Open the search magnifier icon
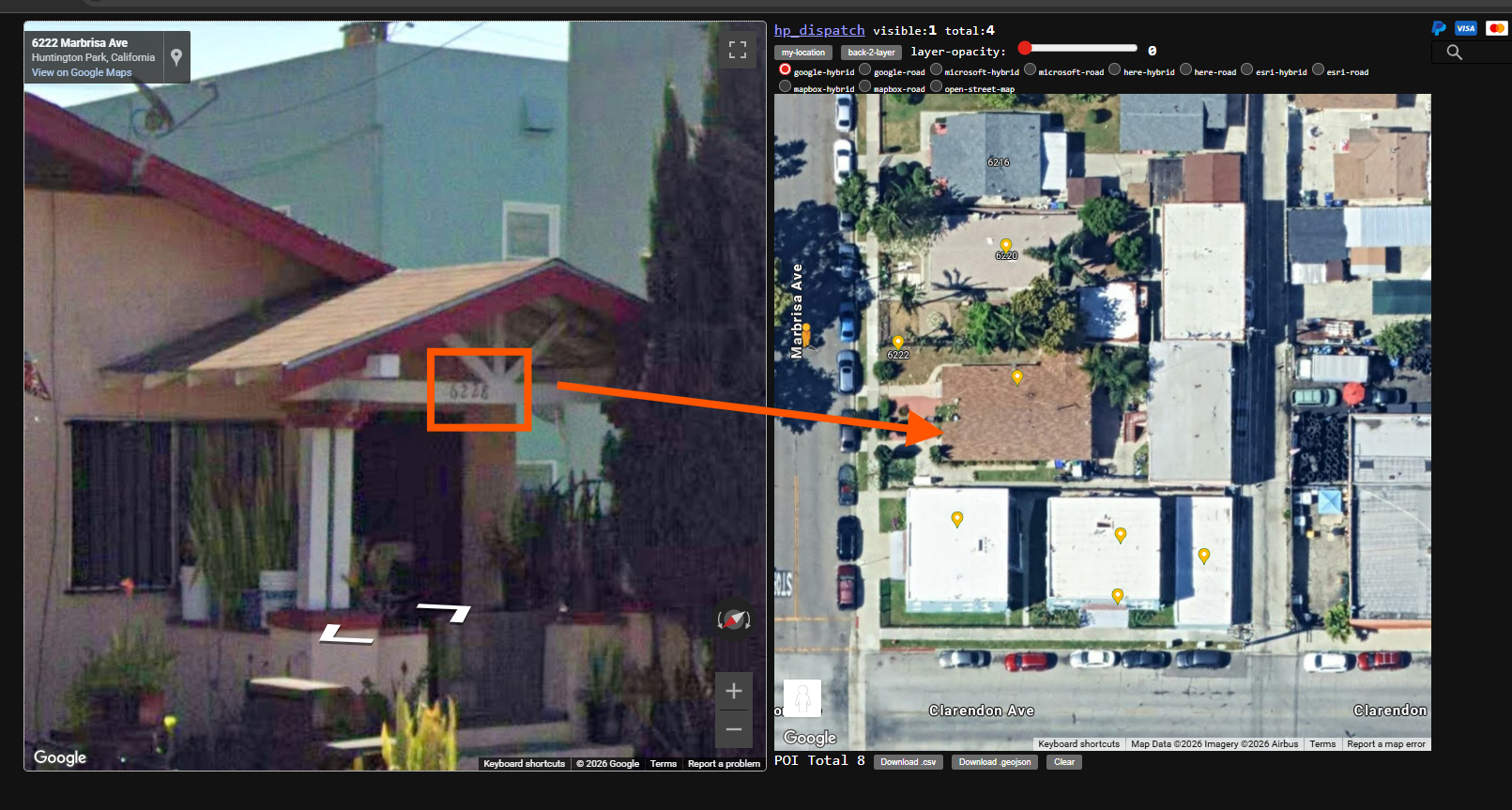 click(x=1454, y=53)
